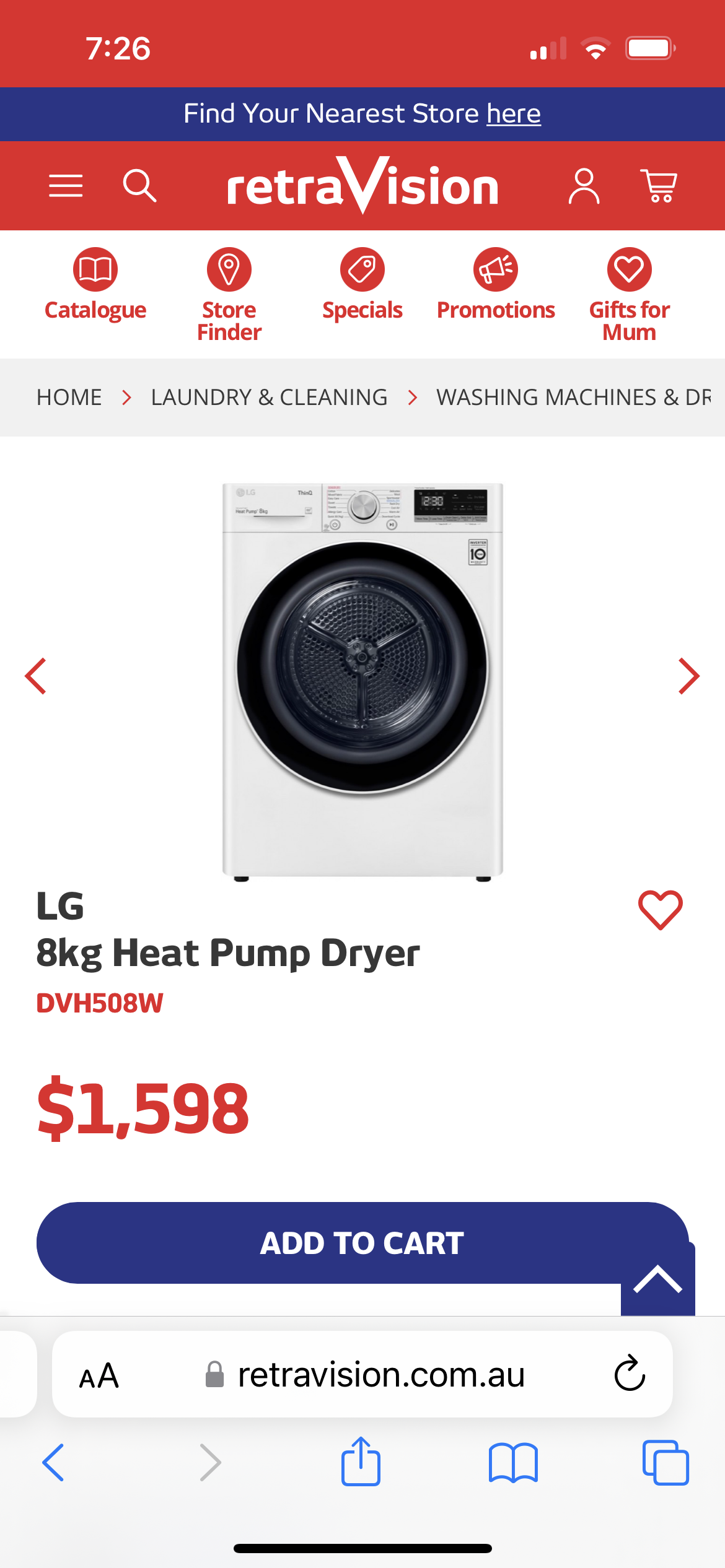Open Laundry & Cleaning breadcrumb
The width and height of the screenshot is (725, 1568).
(269, 398)
